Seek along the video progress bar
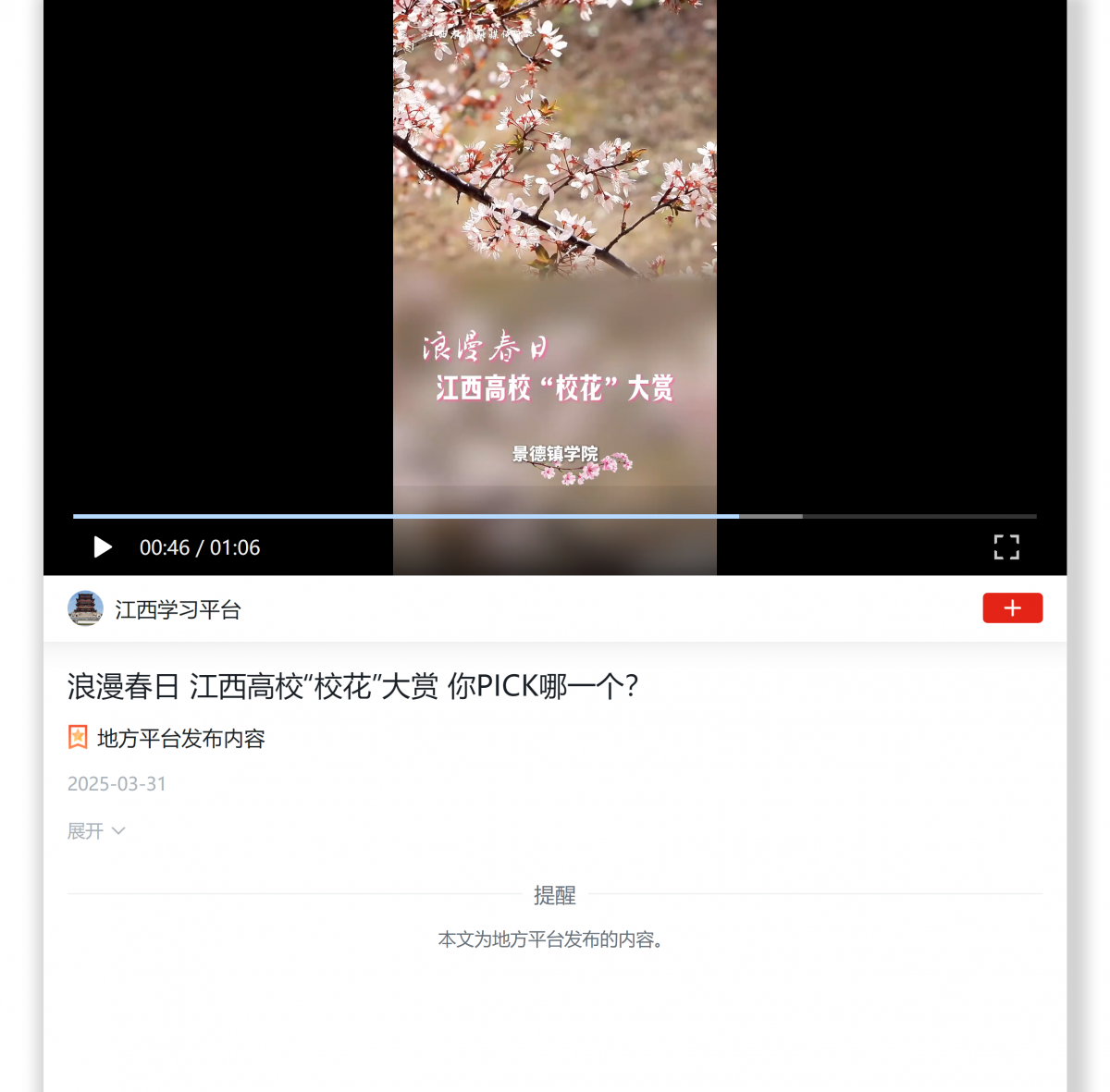 pyautogui.click(x=555, y=516)
